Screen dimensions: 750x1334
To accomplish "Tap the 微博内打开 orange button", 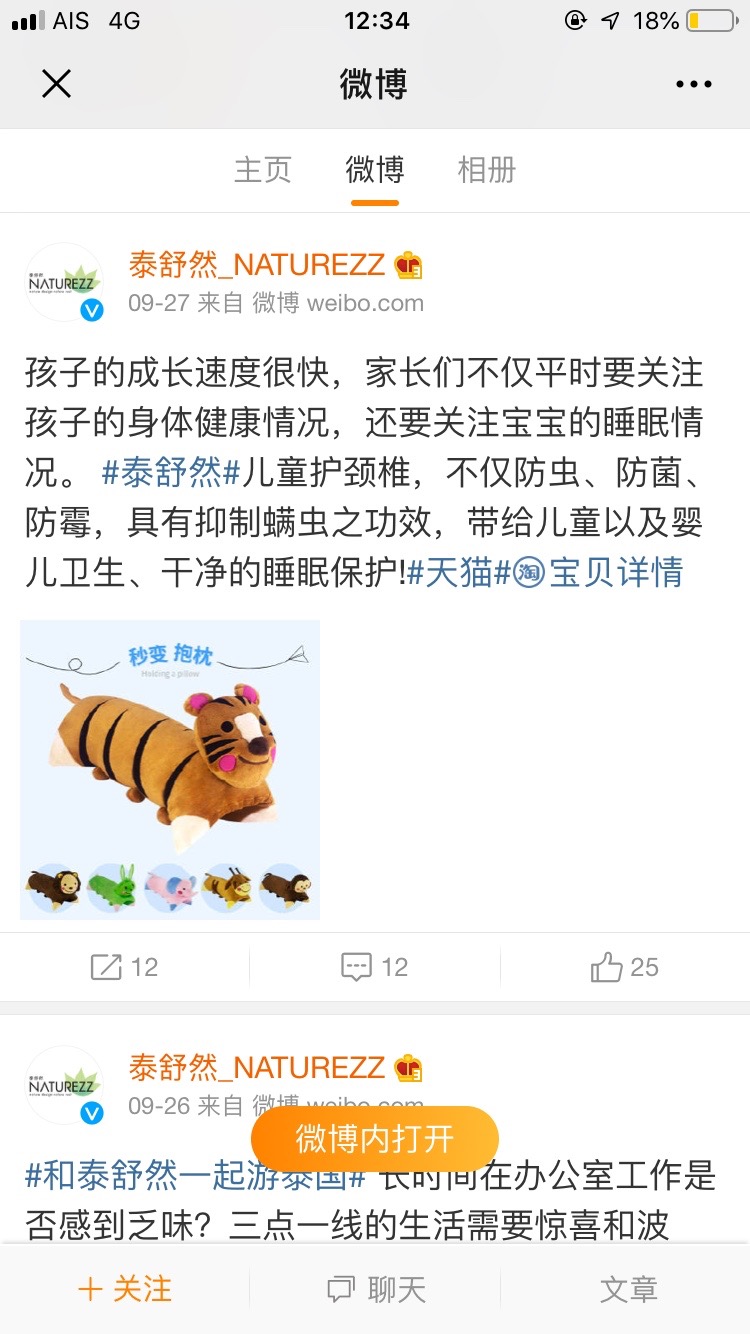I will (x=374, y=1138).
